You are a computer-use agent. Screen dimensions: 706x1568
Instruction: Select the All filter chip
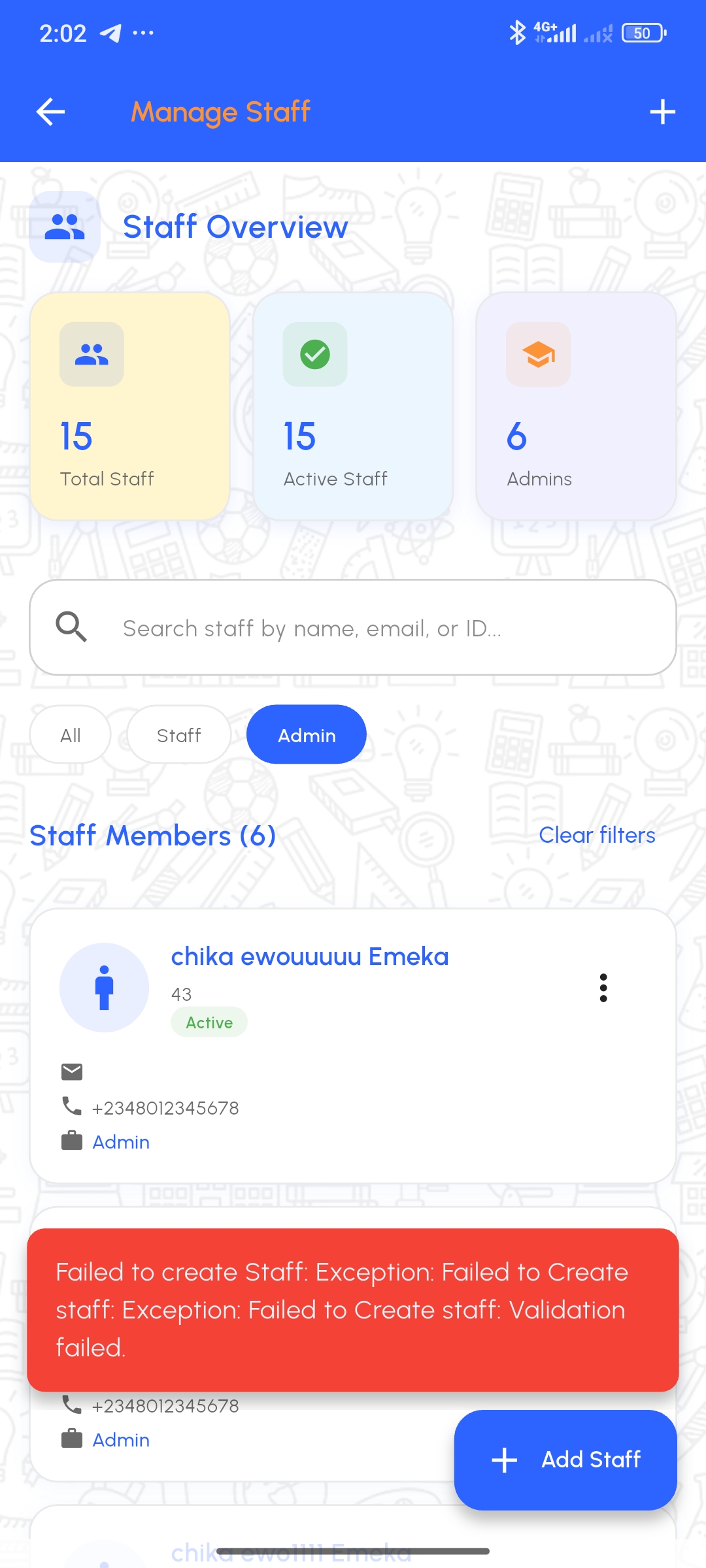(70, 735)
